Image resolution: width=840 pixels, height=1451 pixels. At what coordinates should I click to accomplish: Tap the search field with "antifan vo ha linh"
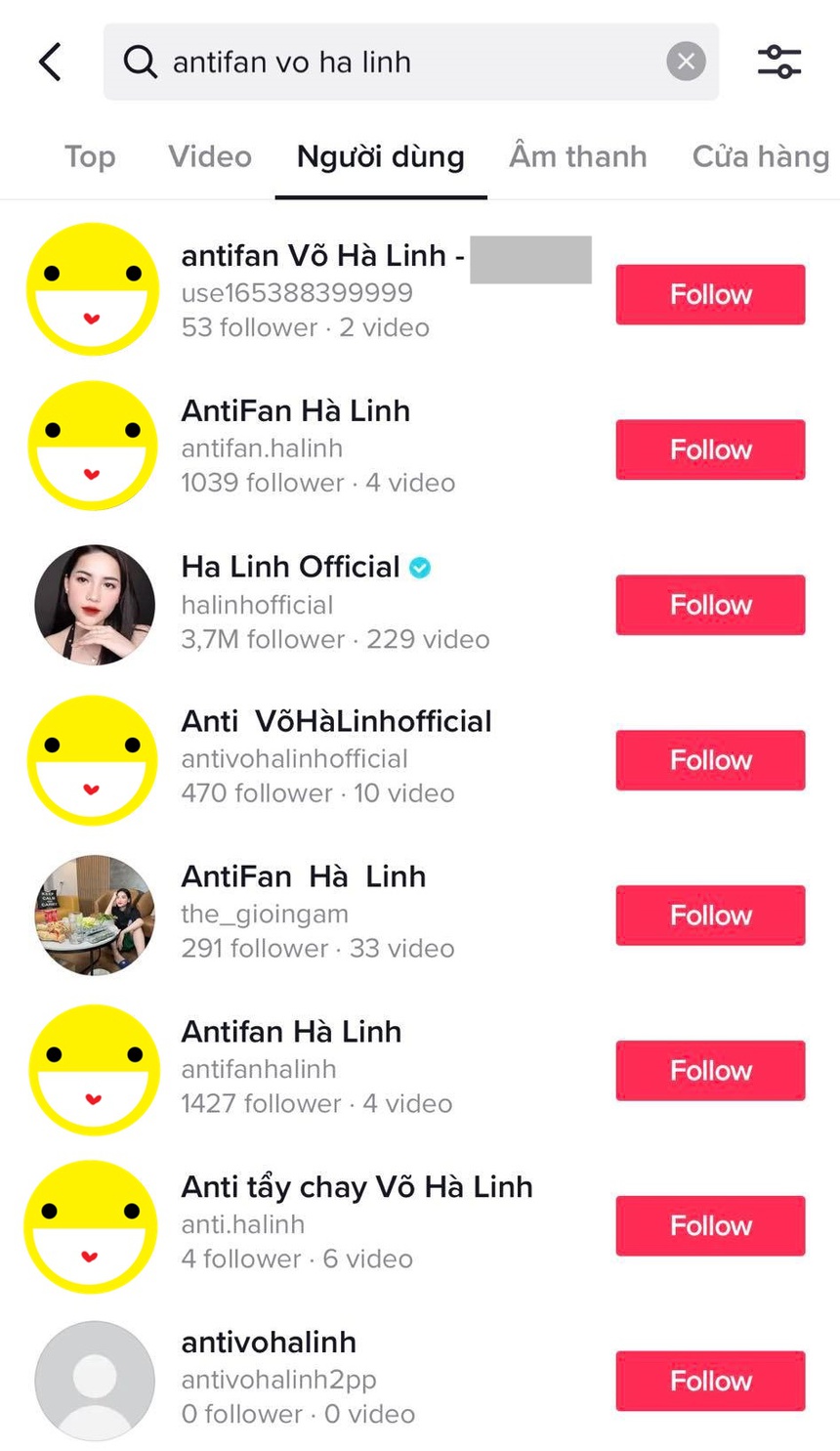pos(391,62)
